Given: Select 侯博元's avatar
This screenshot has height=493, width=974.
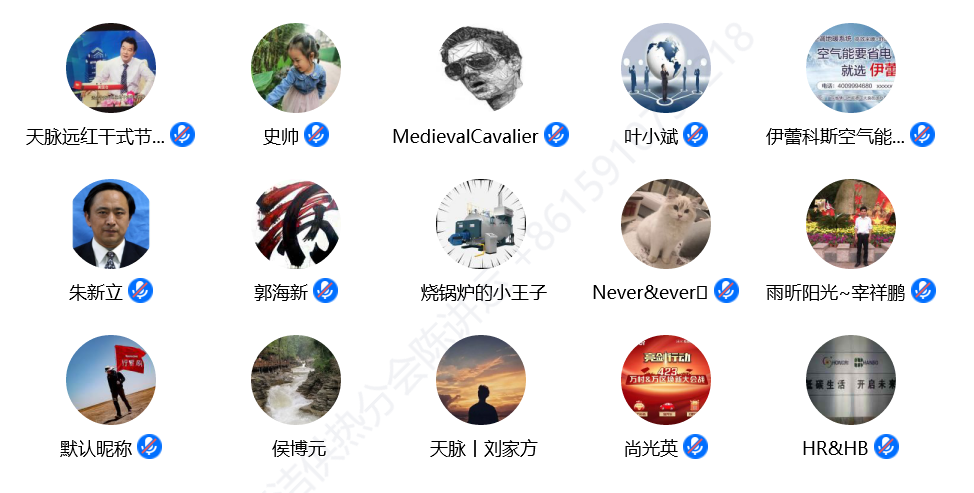Looking at the screenshot, I should (x=296, y=380).
